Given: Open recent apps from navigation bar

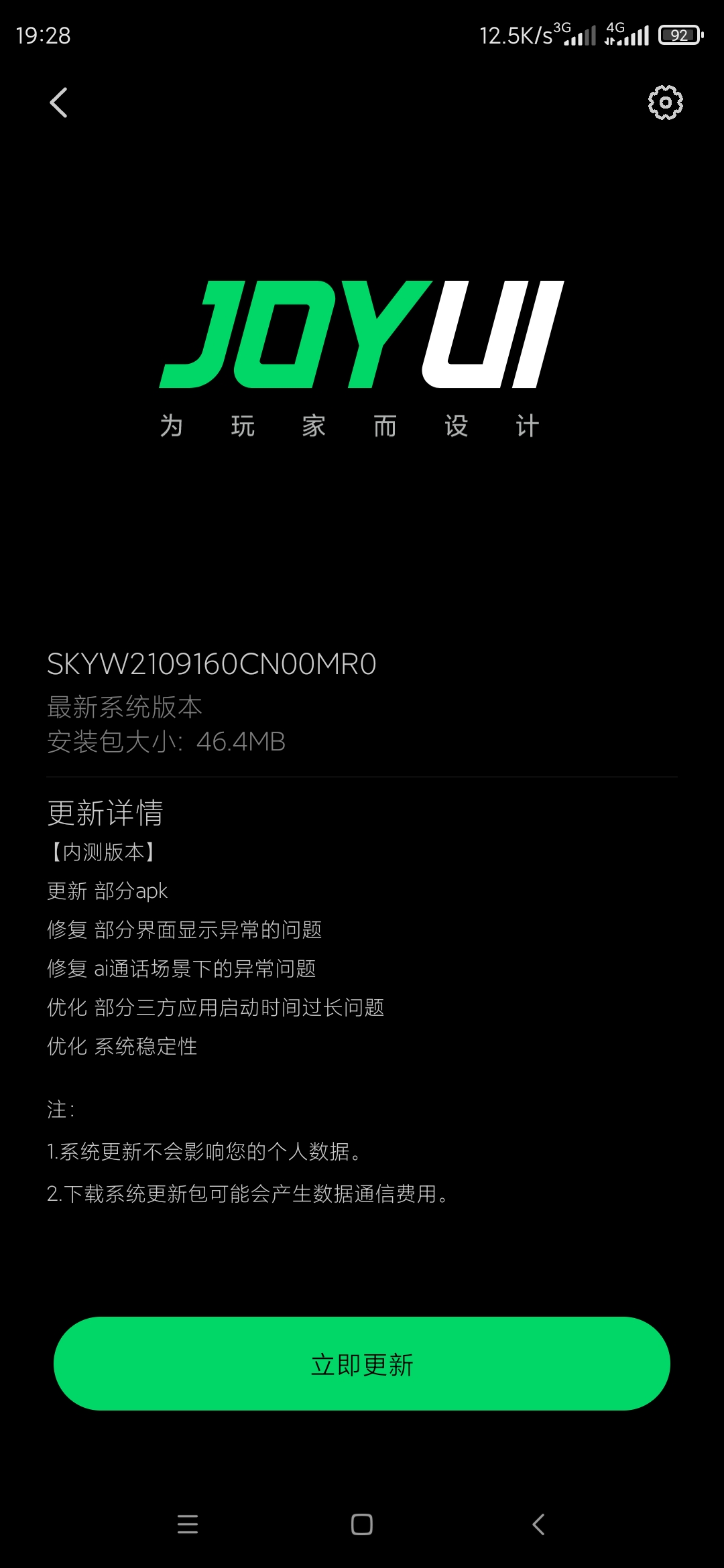Looking at the screenshot, I should pos(188,1524).
